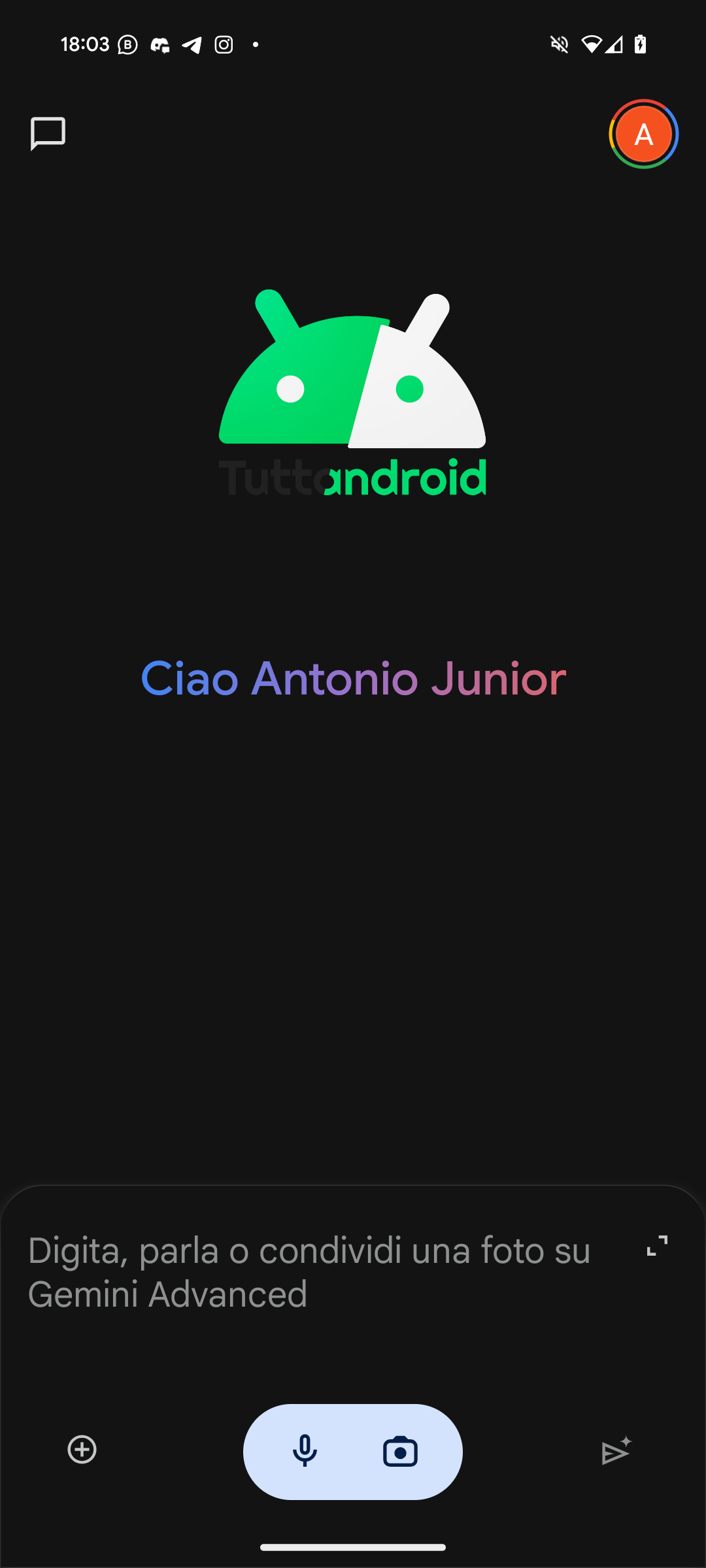The height and width of the screenshot is (1568, 706).
Task: Start voice input with the microphone
Action: pos(305,1452)
